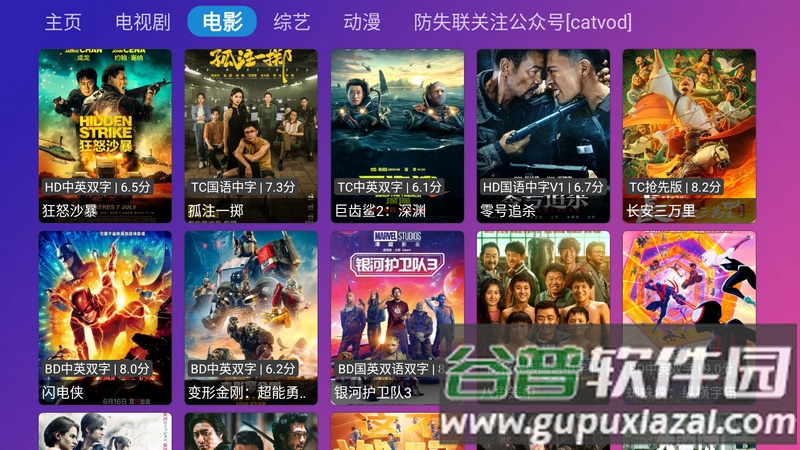The image size is (800, 450).
Task: Open the movie 变形金刚：超能勇士崛起
Action: coord(251,317)
